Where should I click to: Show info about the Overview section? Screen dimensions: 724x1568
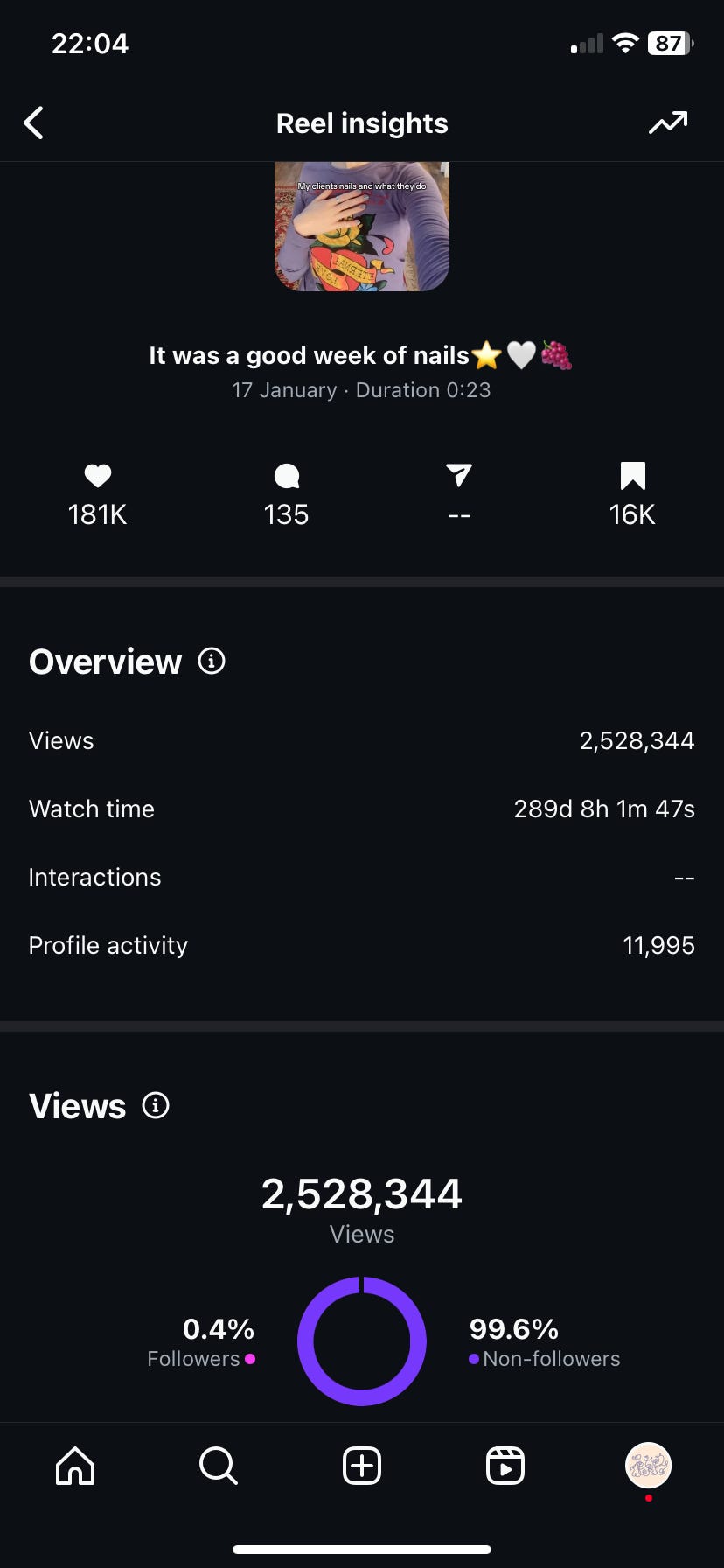(x=212, y=661)
